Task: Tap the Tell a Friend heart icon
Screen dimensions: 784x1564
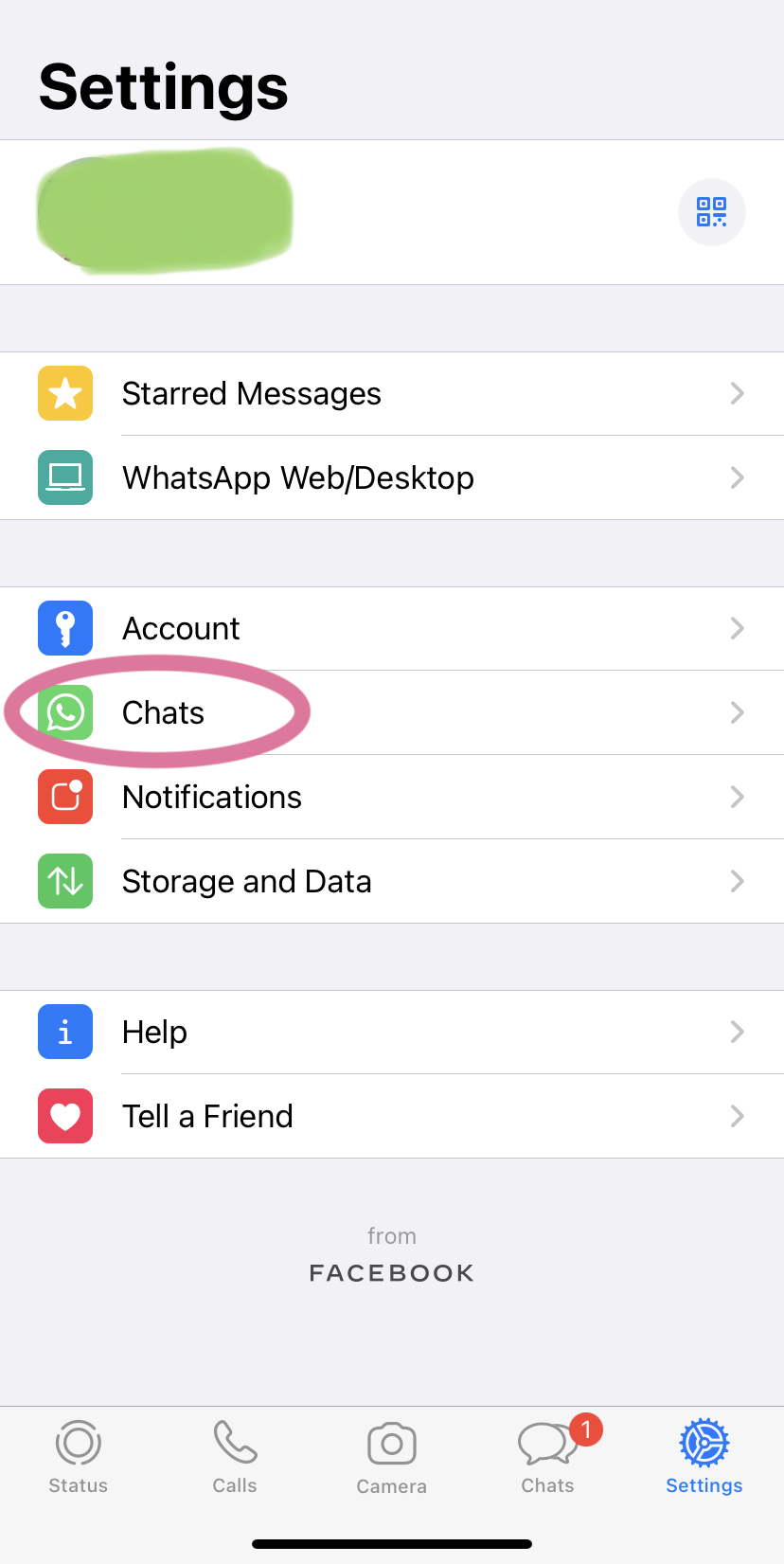Action: [x=64, y=1116]
